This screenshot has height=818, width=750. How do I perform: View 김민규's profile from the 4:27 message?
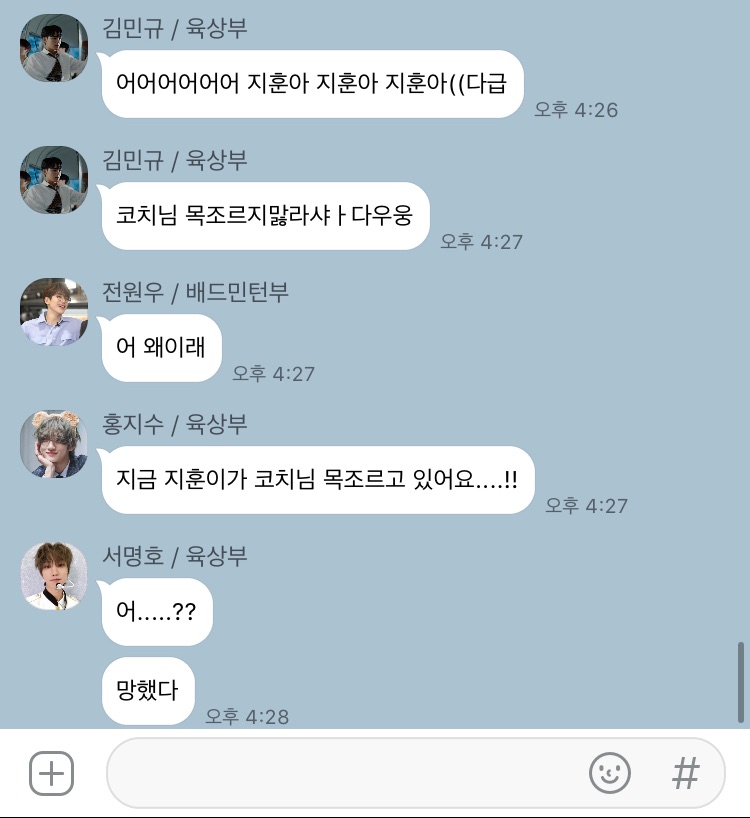click(54, 180)
